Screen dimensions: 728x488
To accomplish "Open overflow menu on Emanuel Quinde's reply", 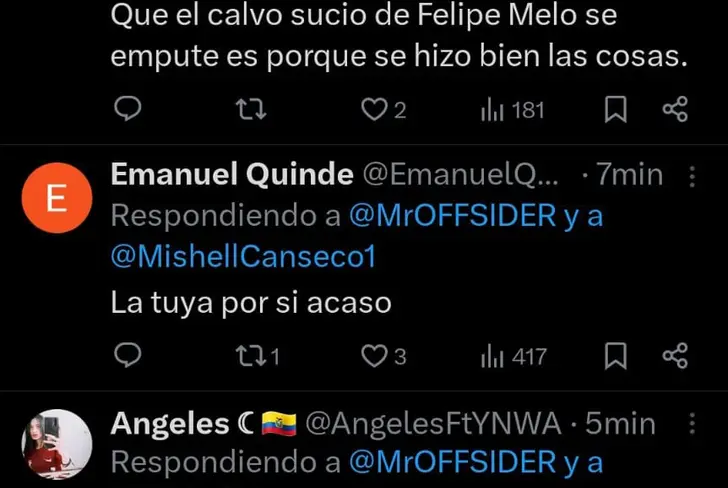I will (691, 176).
